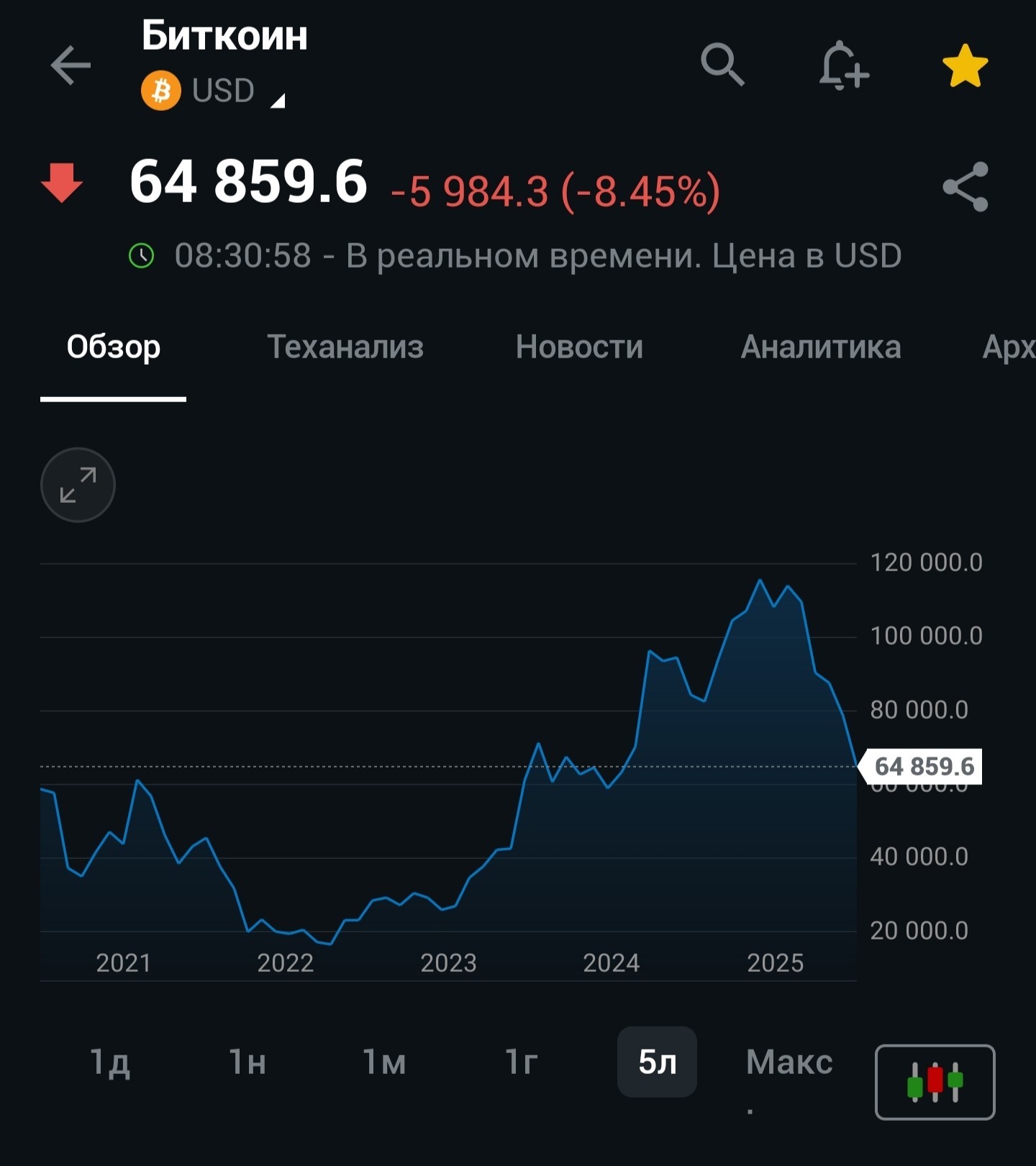The image size is (1036, 1166).
Task: Open search with the magnifier icon
Action: coord(723,65)
